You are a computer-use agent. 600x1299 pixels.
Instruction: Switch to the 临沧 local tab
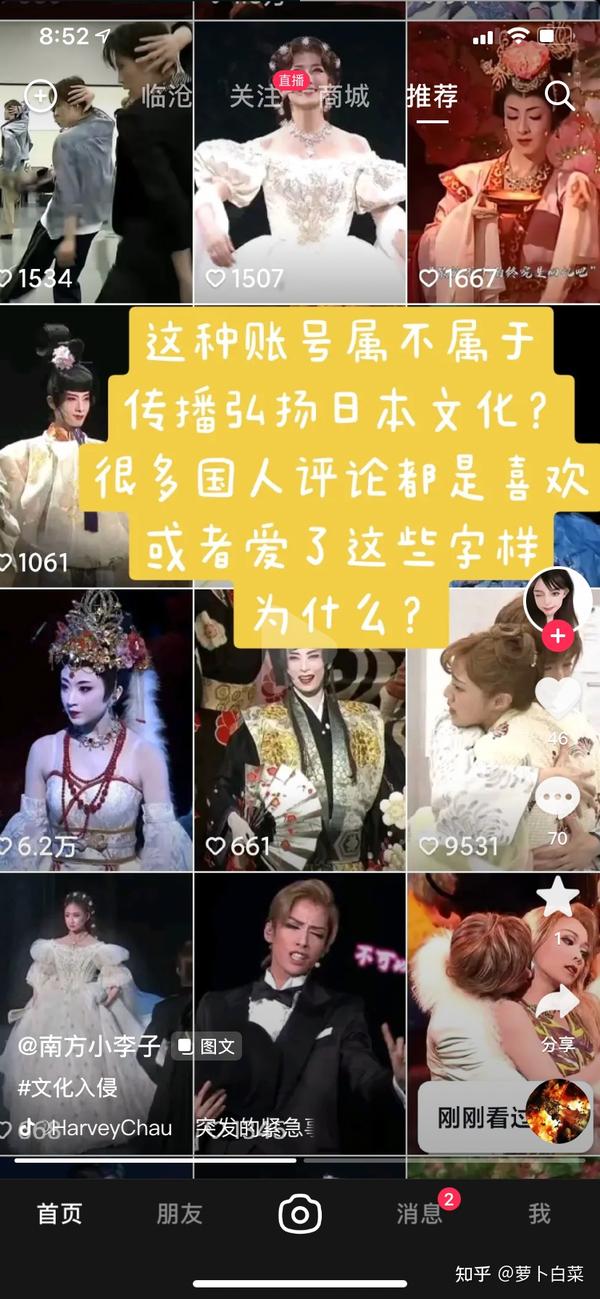[166, 96]
